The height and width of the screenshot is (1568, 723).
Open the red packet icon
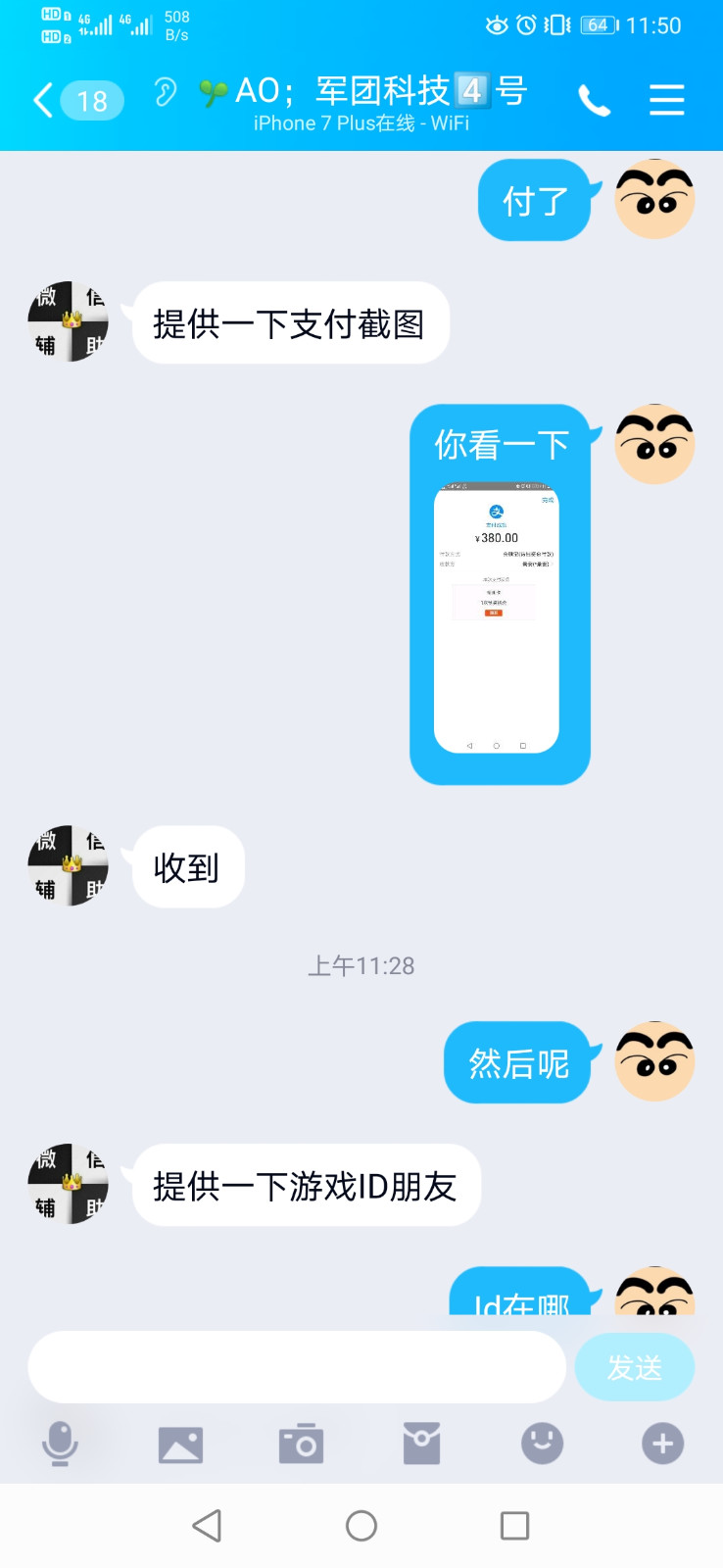pos(421,1444)
